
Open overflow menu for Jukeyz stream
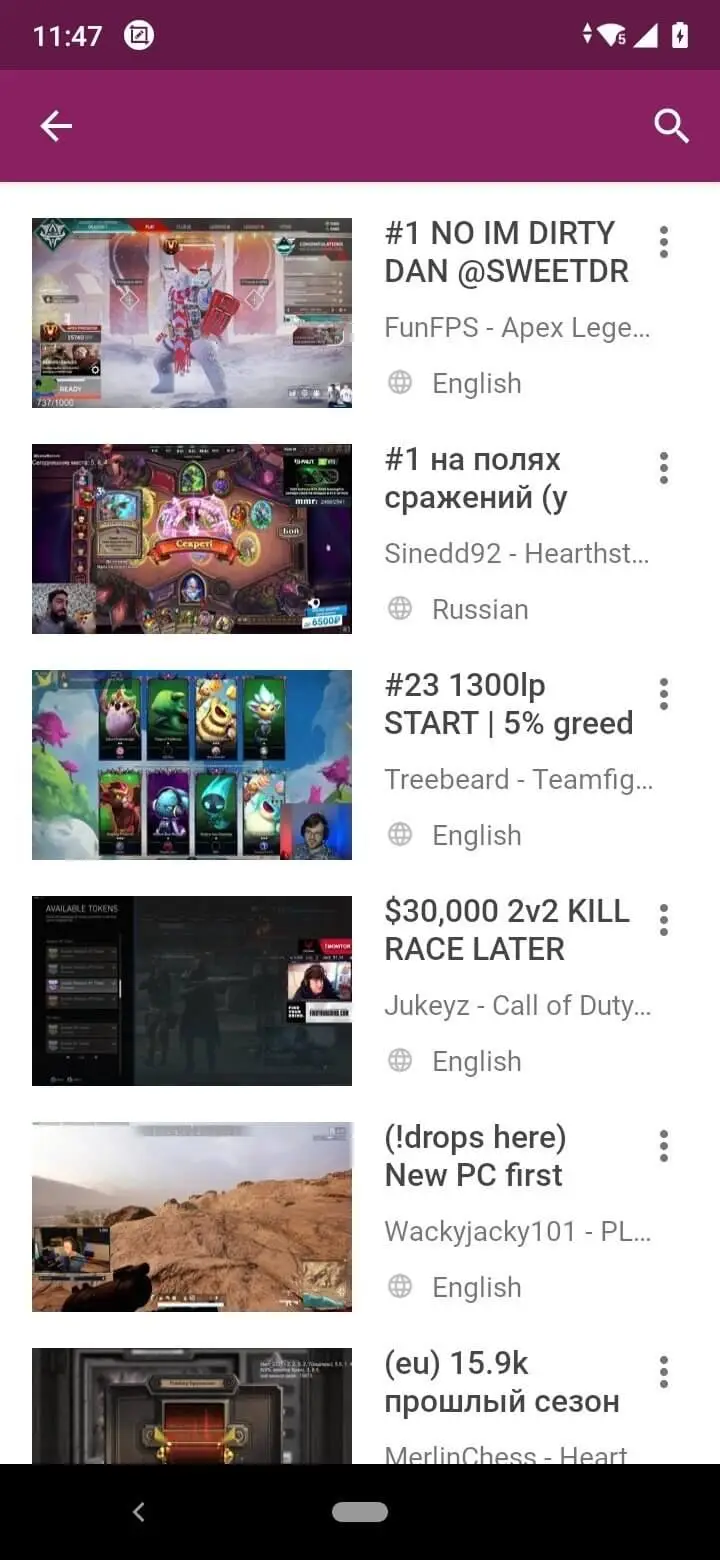[x=663, y=920]
